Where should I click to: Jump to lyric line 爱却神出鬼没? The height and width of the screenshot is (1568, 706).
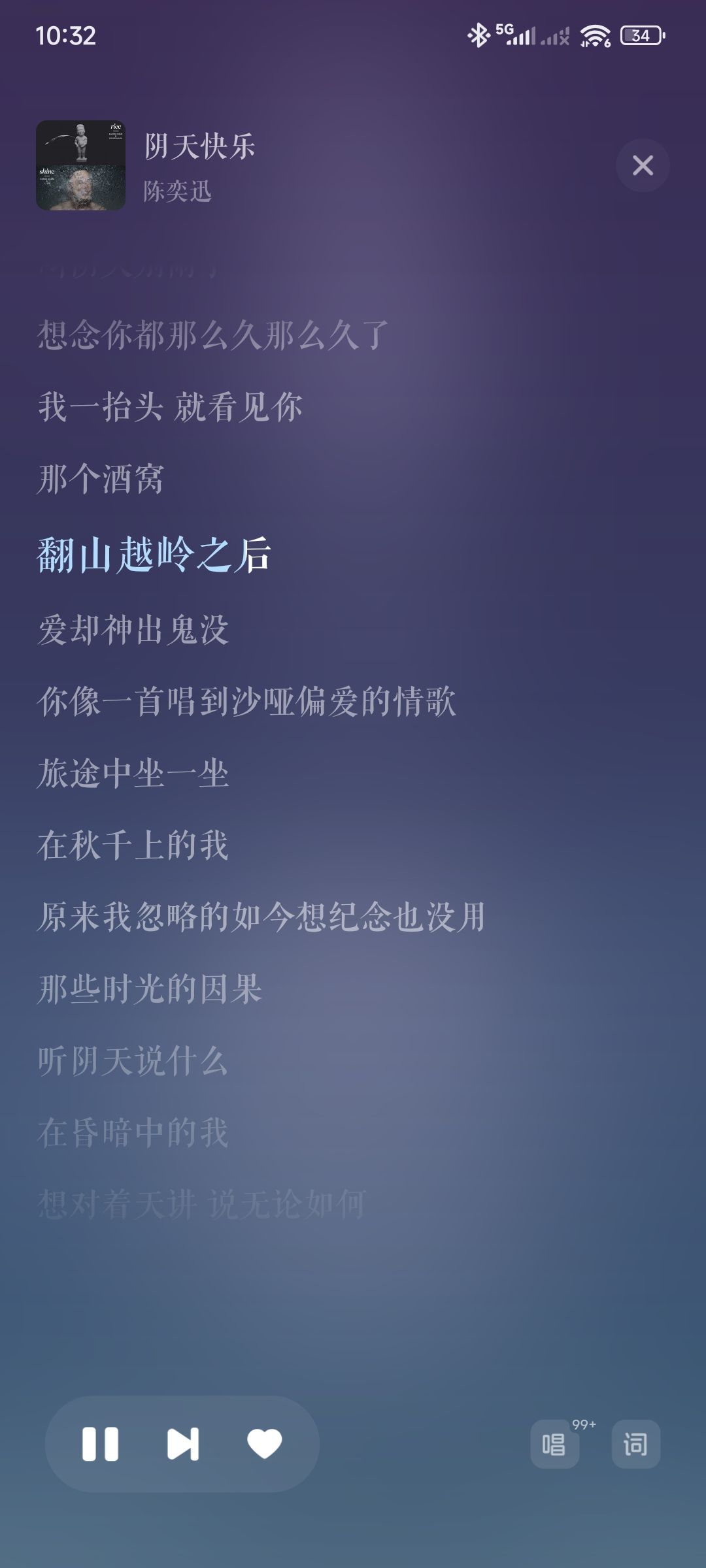133,630
